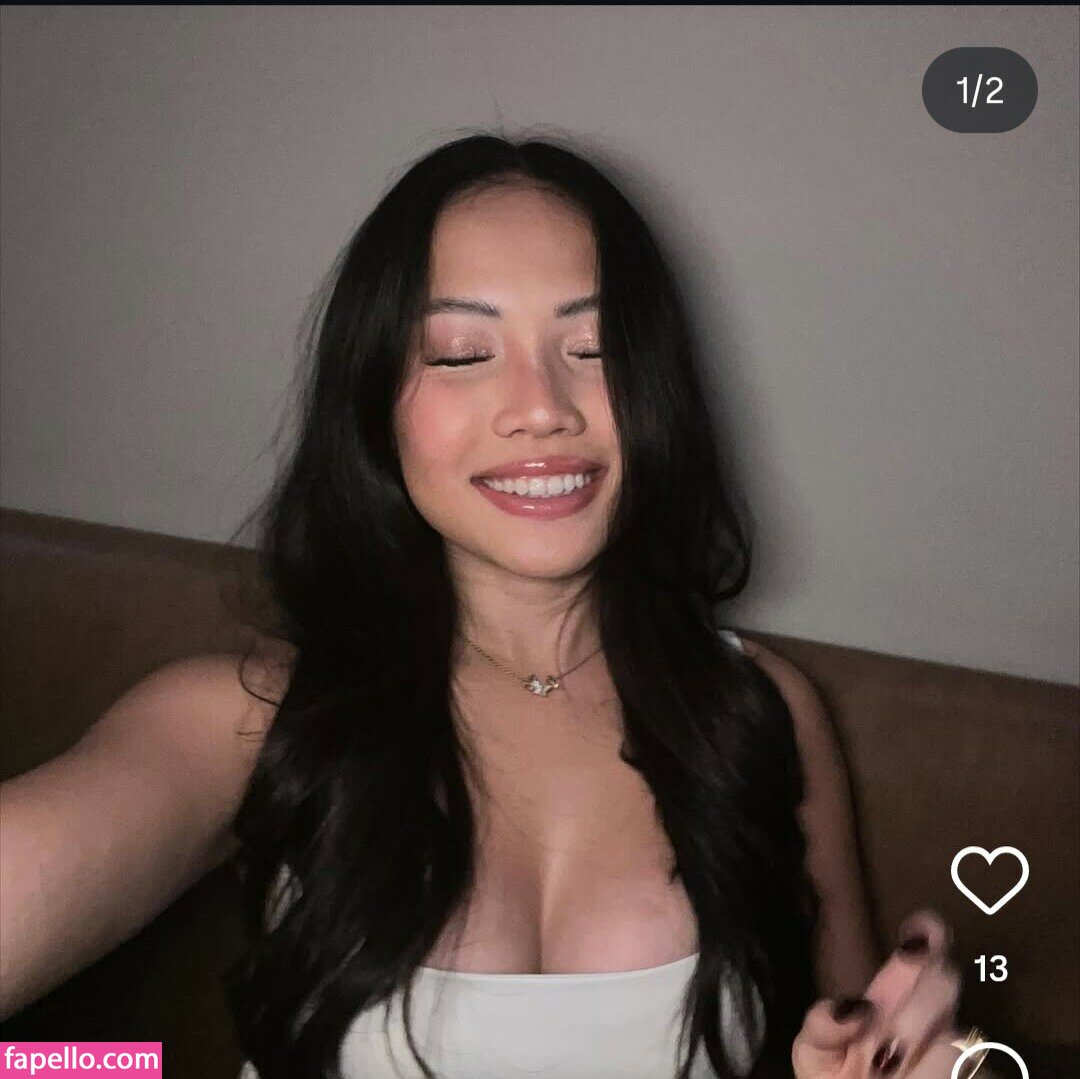The height and width of the screenshot is (1079, 1080).
Task: Like the photo with the heart icon
Action: pos(989,878)
